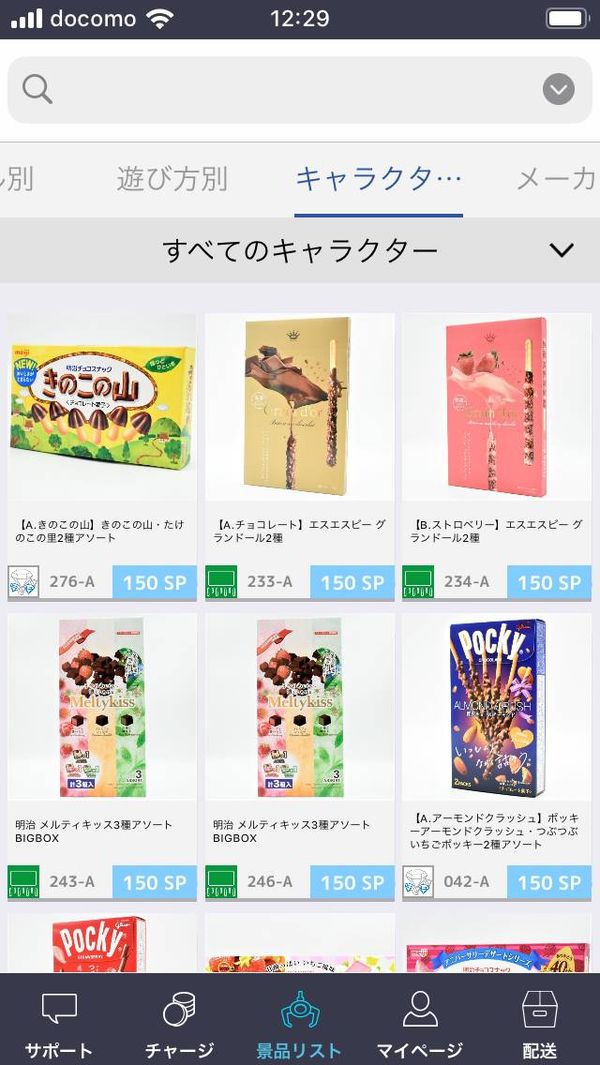Expand search options with the round chevron
The image size is (600, 1065).
click(559, 90)
